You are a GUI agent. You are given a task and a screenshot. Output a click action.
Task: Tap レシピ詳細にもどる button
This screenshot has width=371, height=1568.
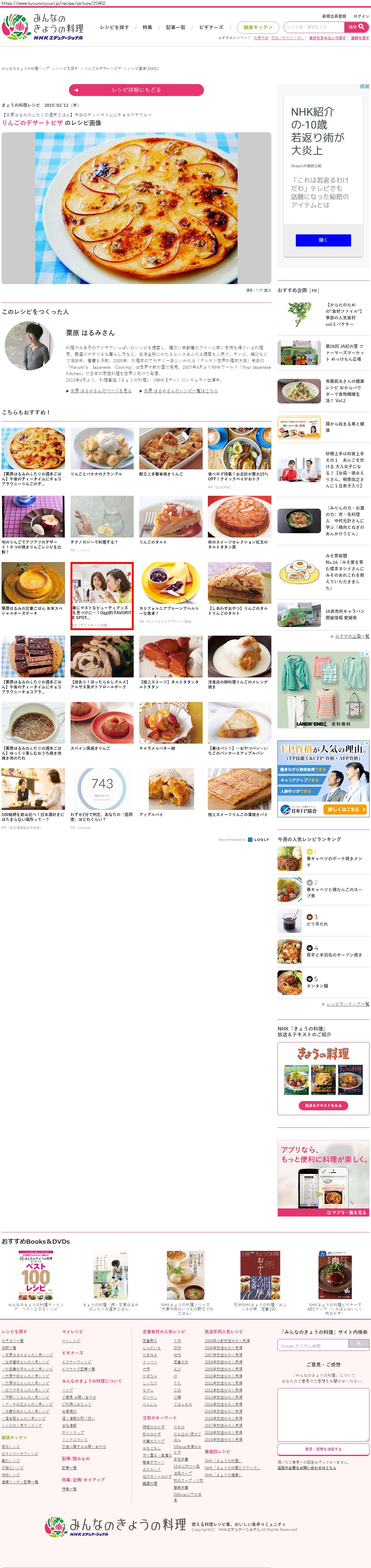(x=136, y=90)
